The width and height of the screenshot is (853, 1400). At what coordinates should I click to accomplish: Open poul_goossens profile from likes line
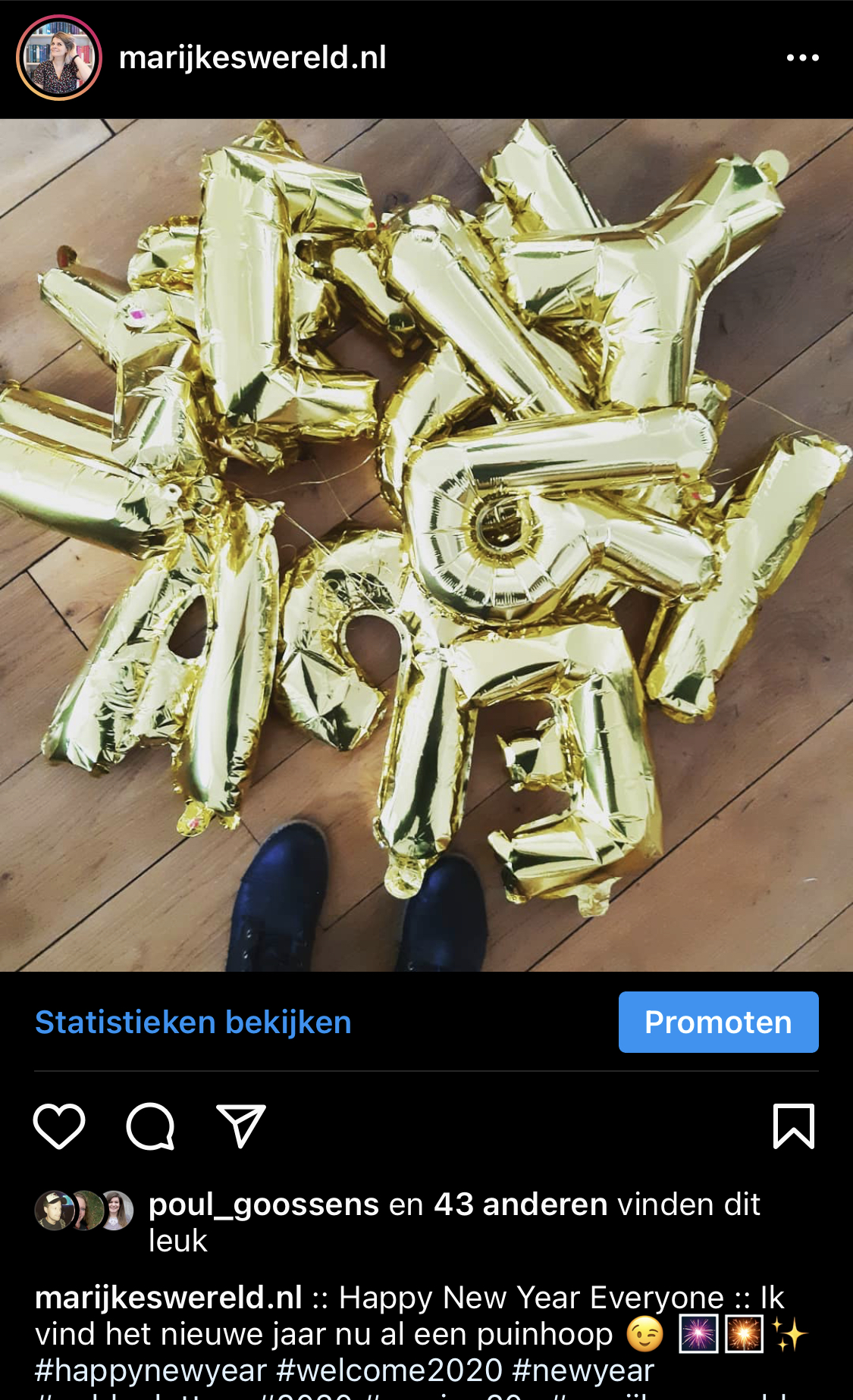coord(264,1204)
